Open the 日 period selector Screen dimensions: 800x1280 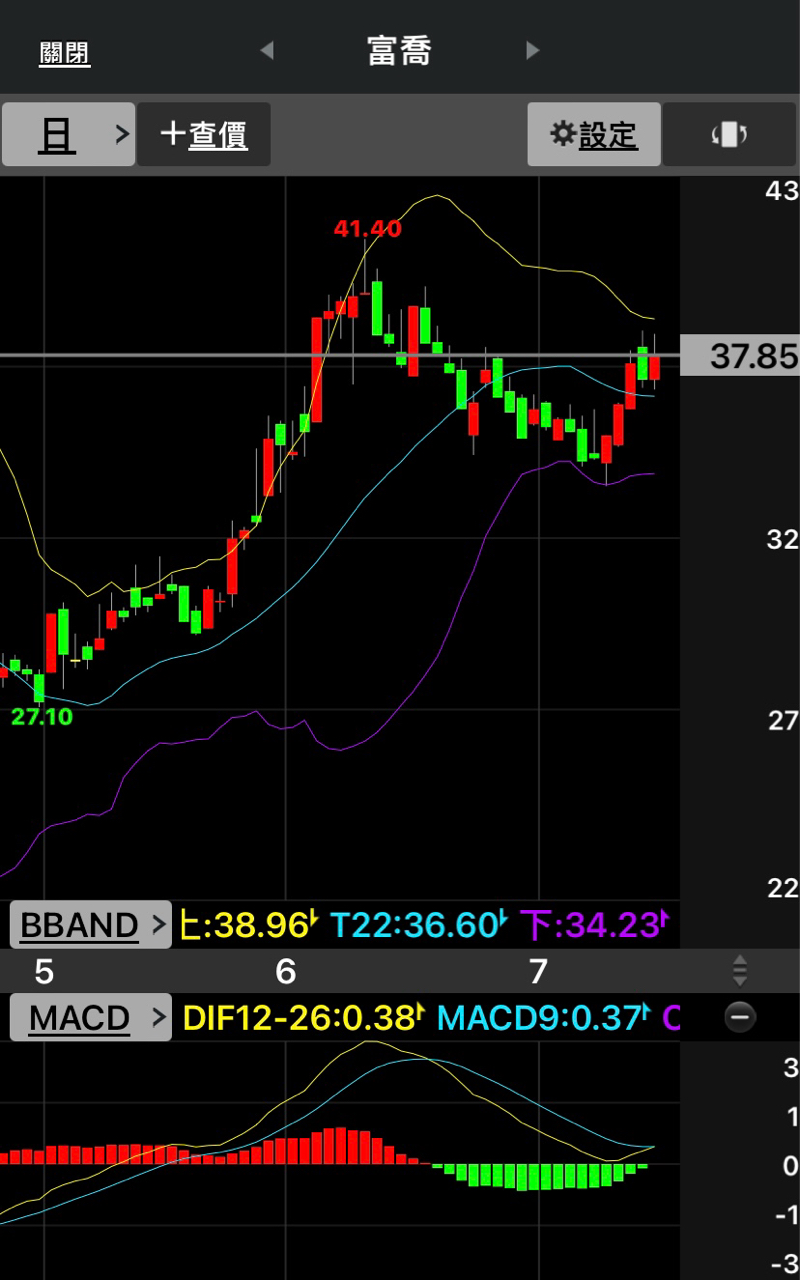(68, 135)
